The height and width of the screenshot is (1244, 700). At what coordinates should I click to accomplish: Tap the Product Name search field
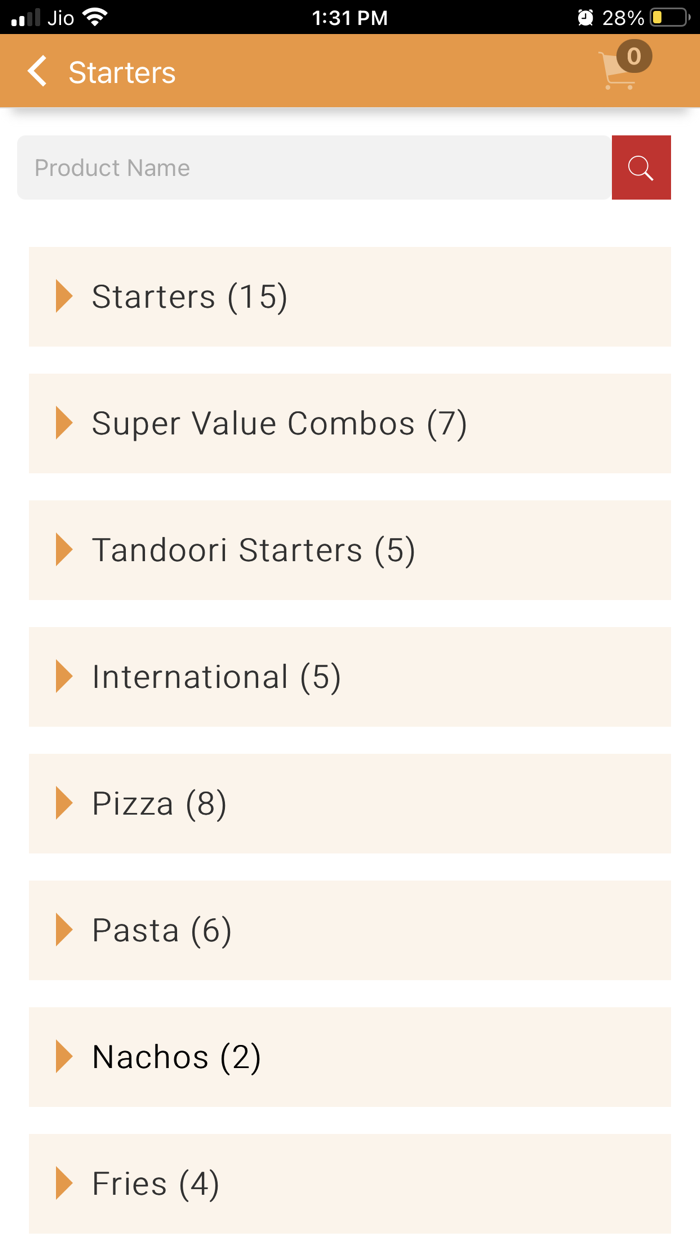coord(314,168)
